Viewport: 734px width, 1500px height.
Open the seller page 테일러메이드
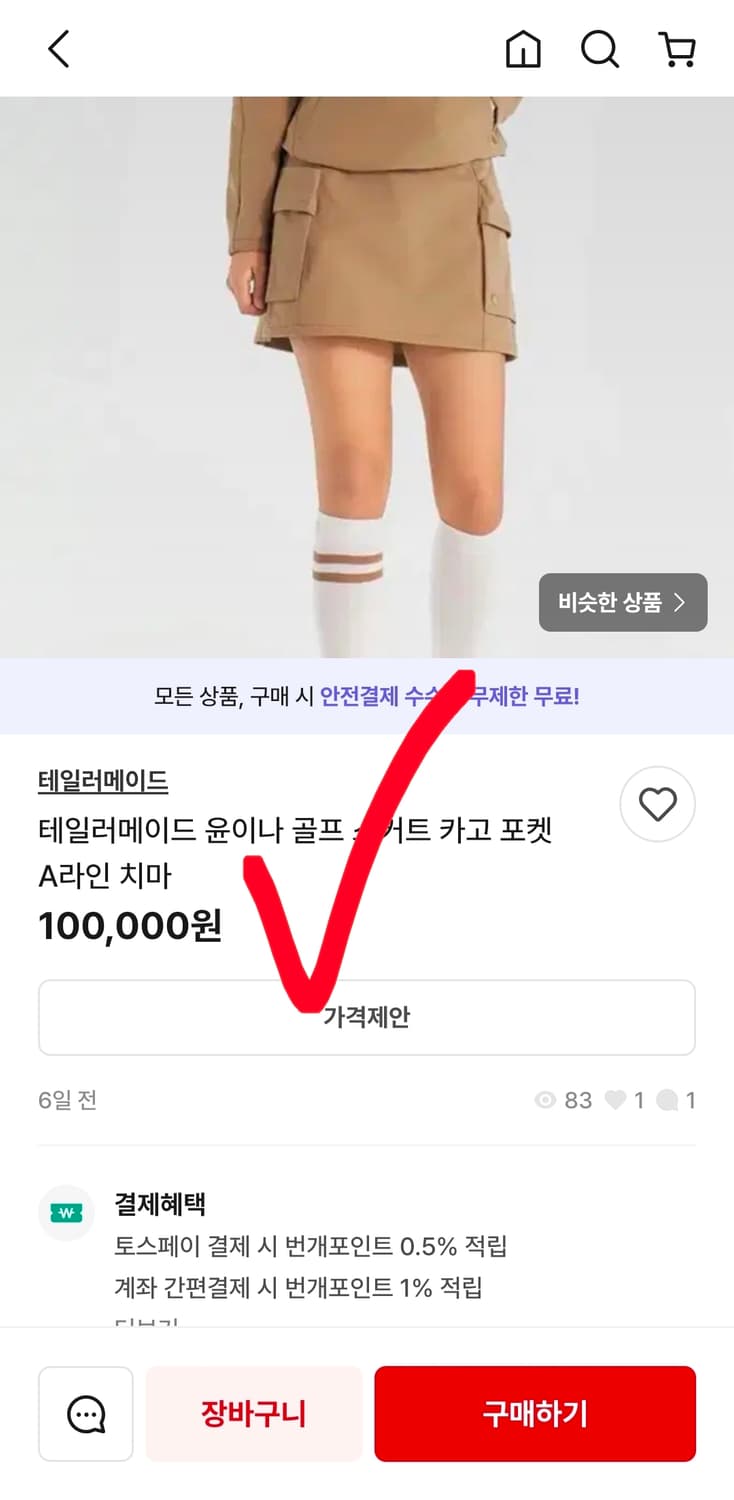103,784
